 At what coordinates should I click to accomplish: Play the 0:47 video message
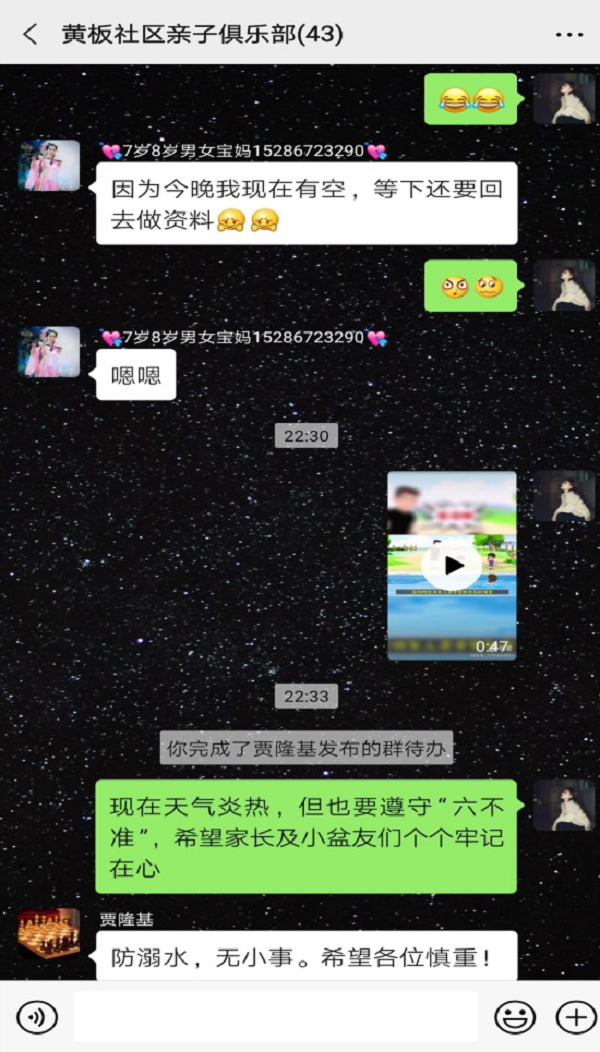point(452,566)
